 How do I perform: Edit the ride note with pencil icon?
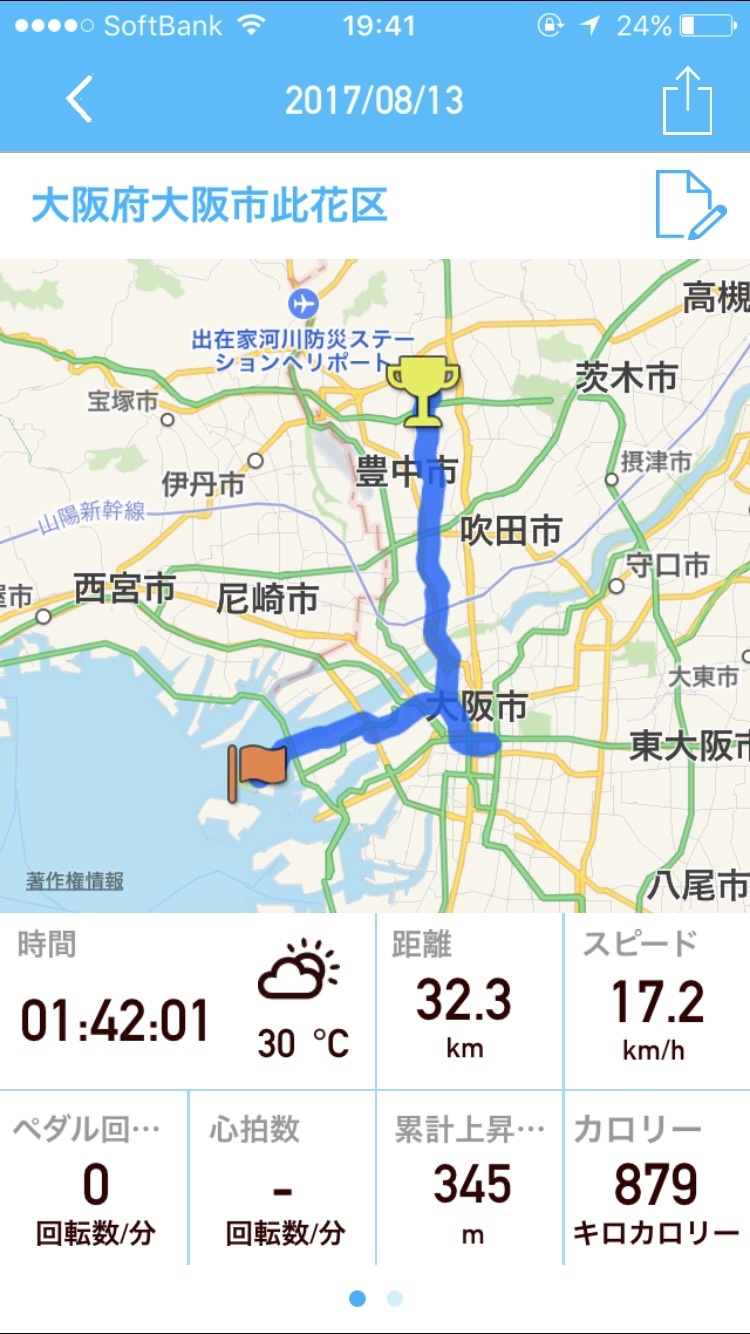(690, 205)
